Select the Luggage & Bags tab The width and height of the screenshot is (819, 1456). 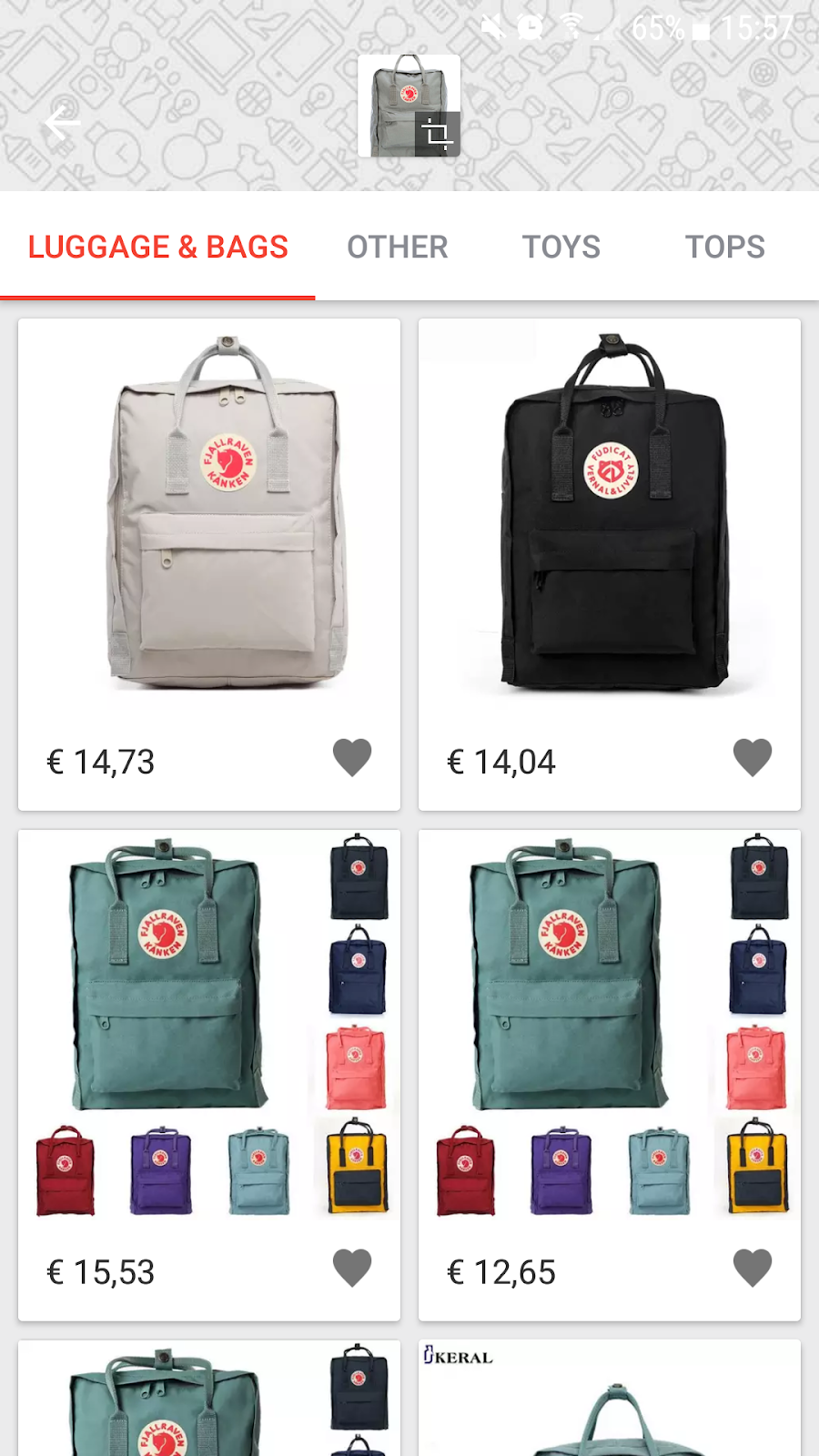[x=157, y=247]
